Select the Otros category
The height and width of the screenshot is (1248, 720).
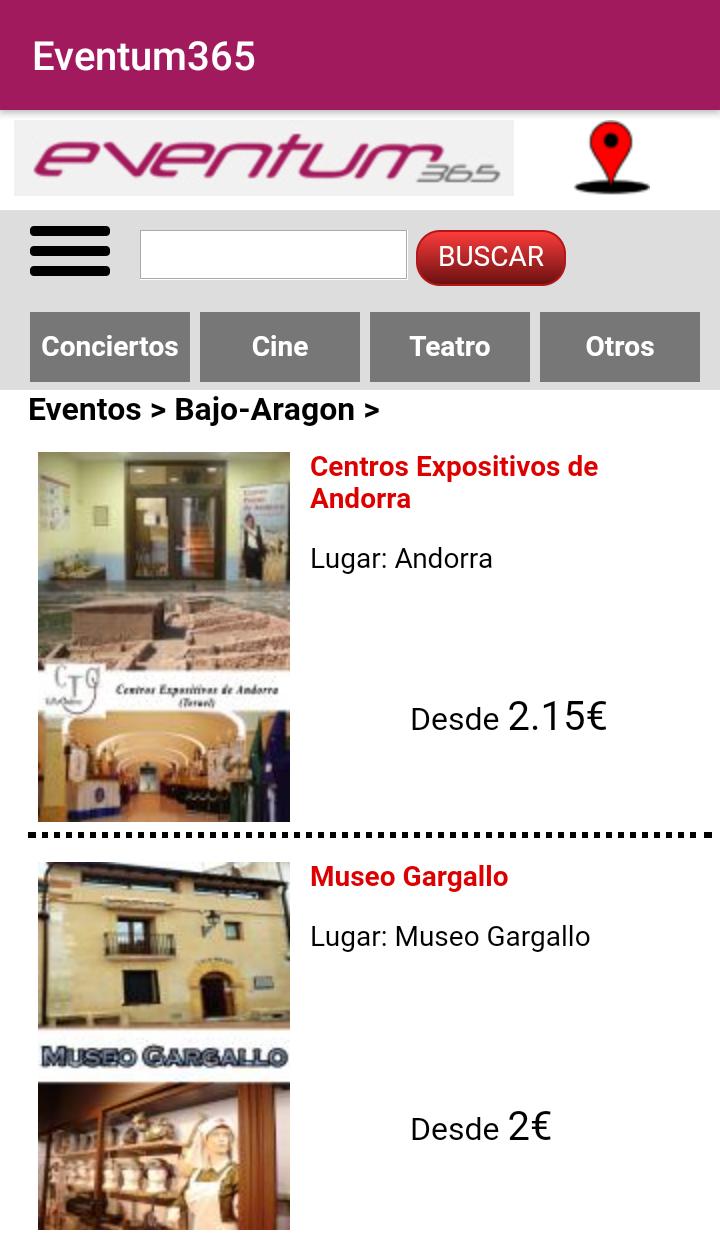[x=620, y=347]
